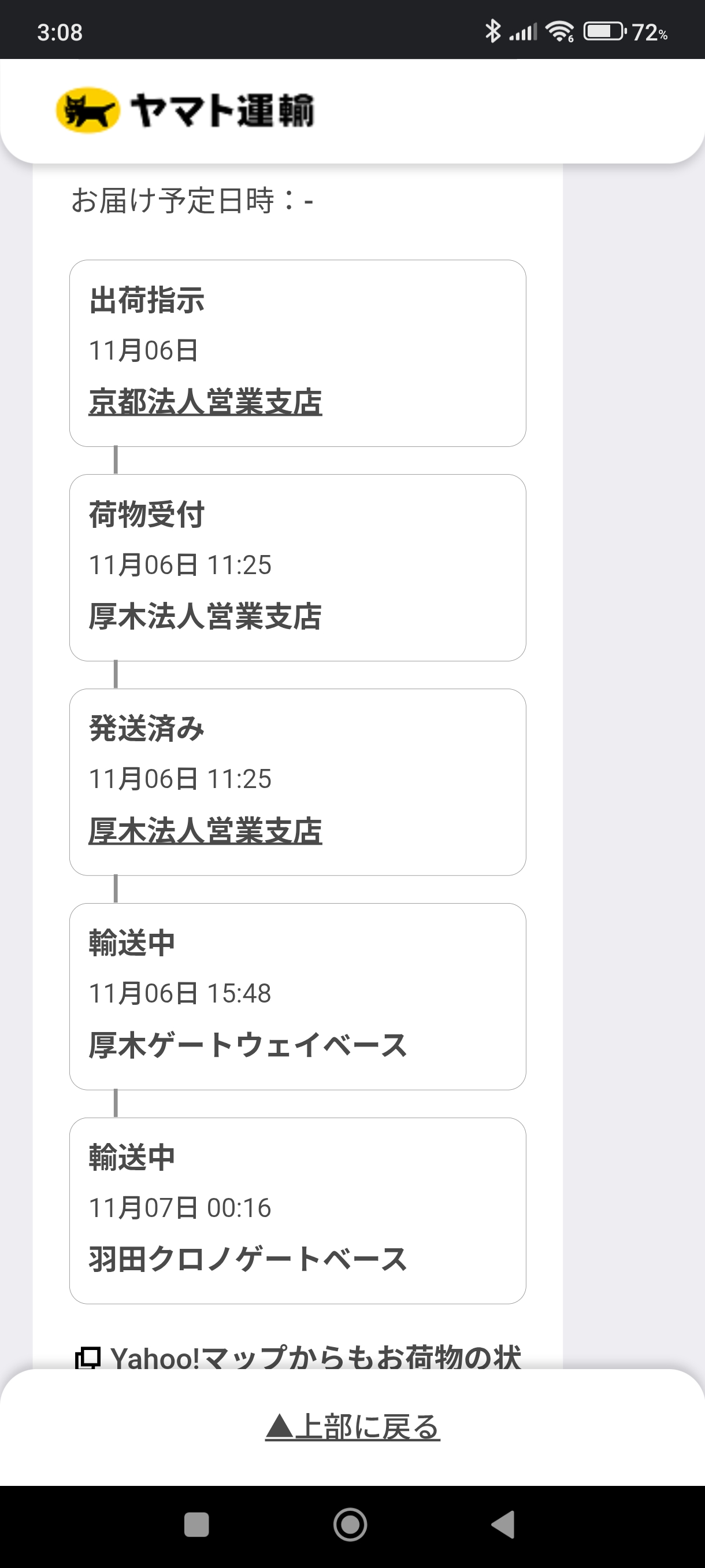Tap the ▲上部に戻る link
The image size is (705, 1568).
click(352, 1427)
